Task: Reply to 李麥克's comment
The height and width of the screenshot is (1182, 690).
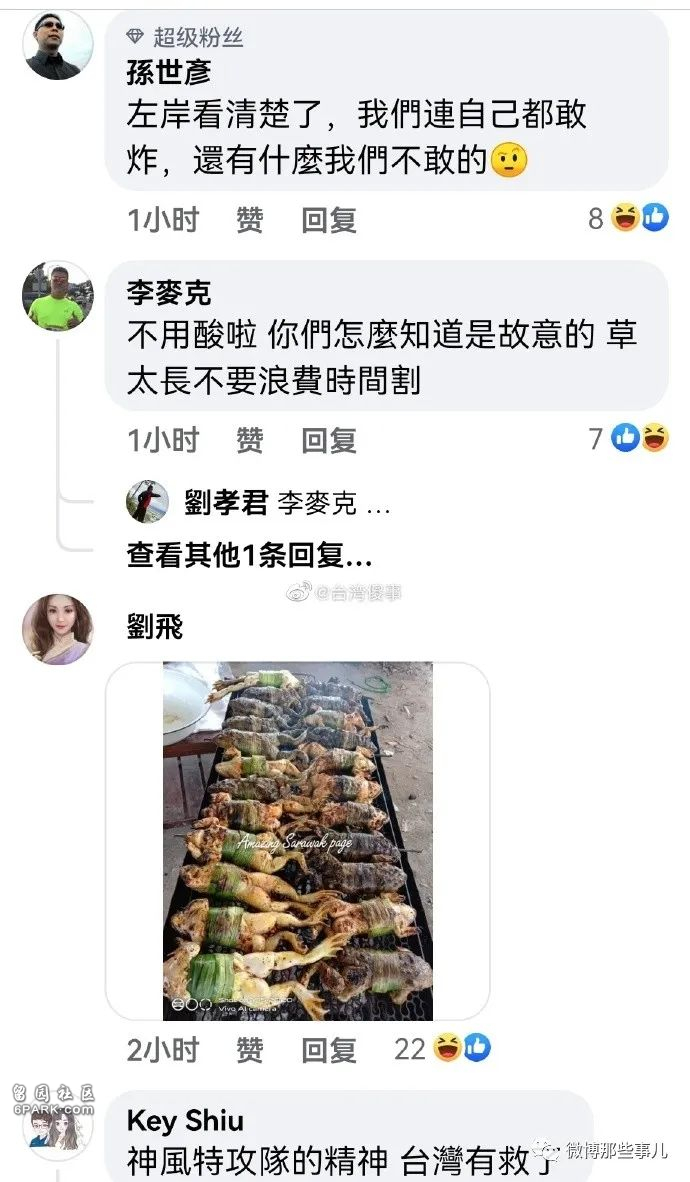Action: [329, 440]
